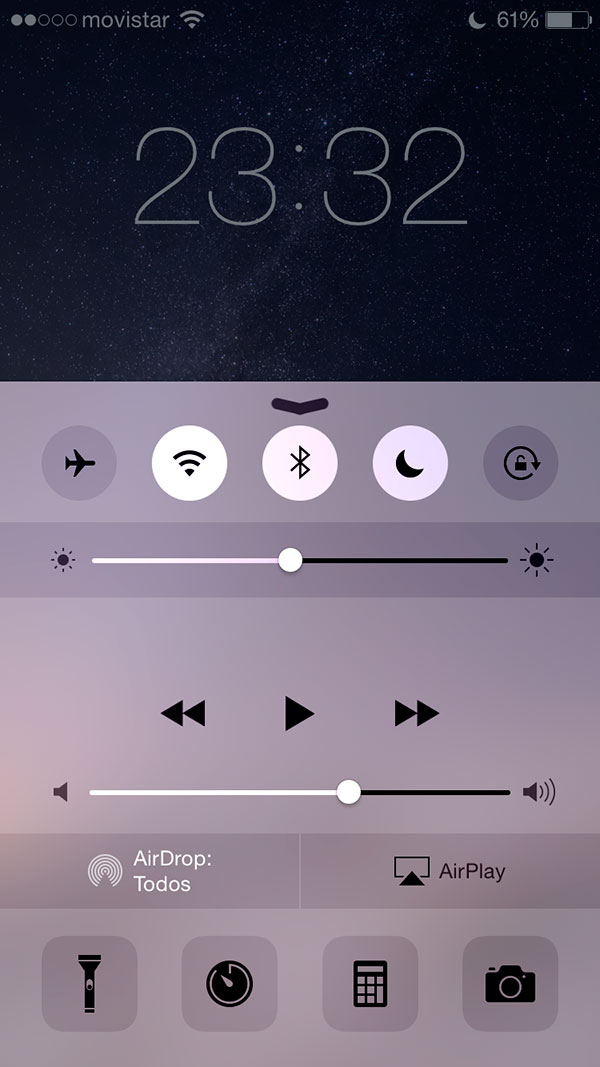Turn on the flashlight
Screen dimensions: 600x1067
(89, 983)
